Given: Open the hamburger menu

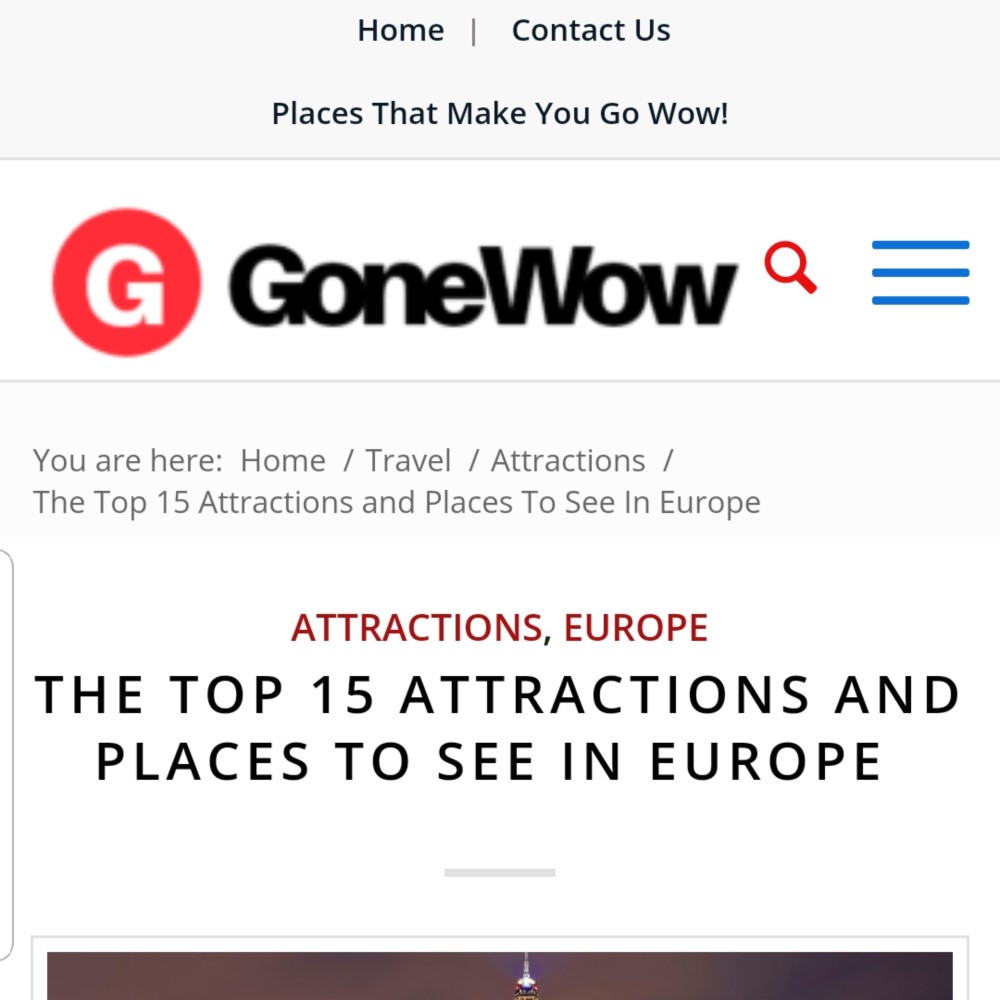Looking at the screenshot, I should coord(920,272).
